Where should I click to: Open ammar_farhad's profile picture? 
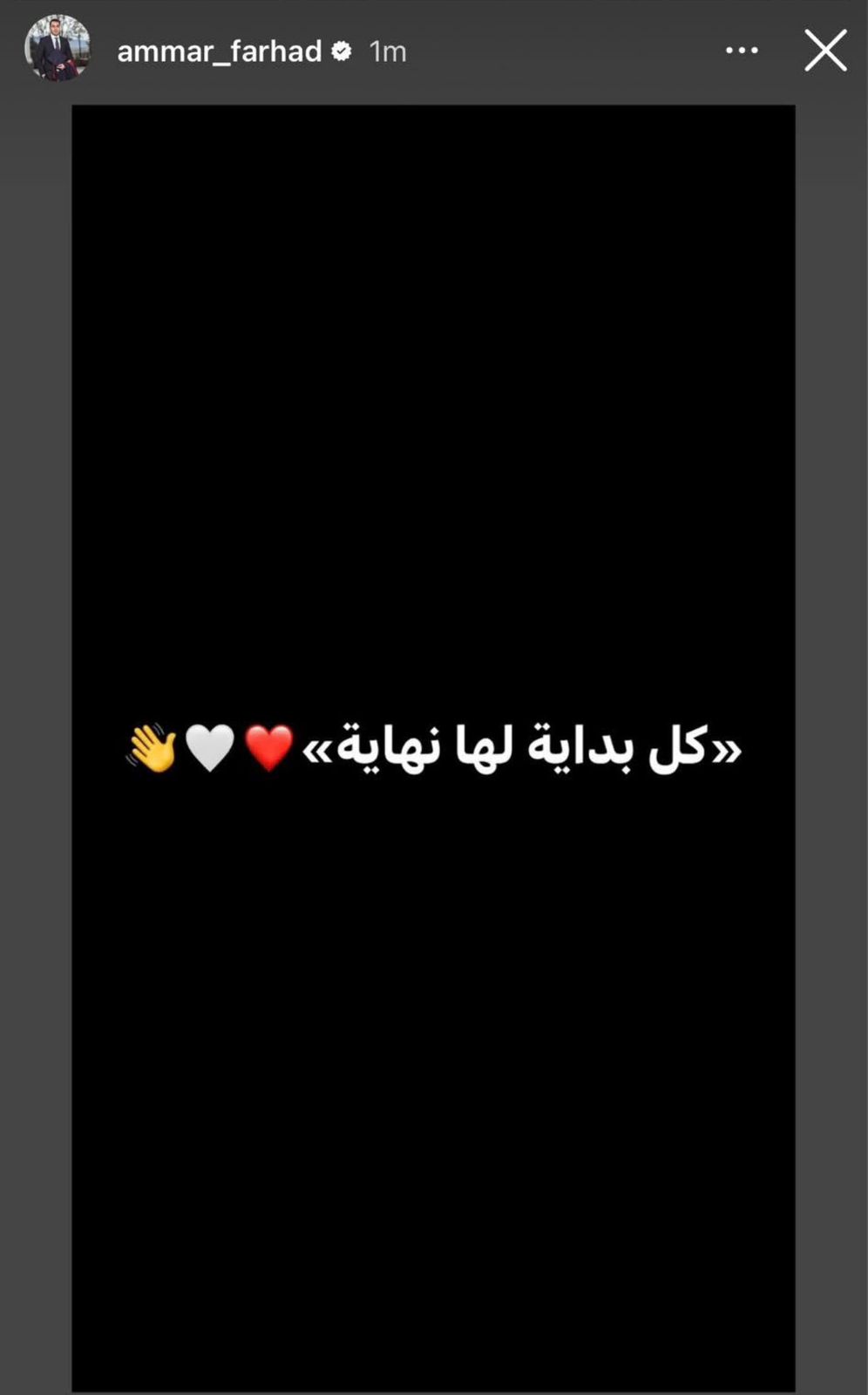coord(58,49)
